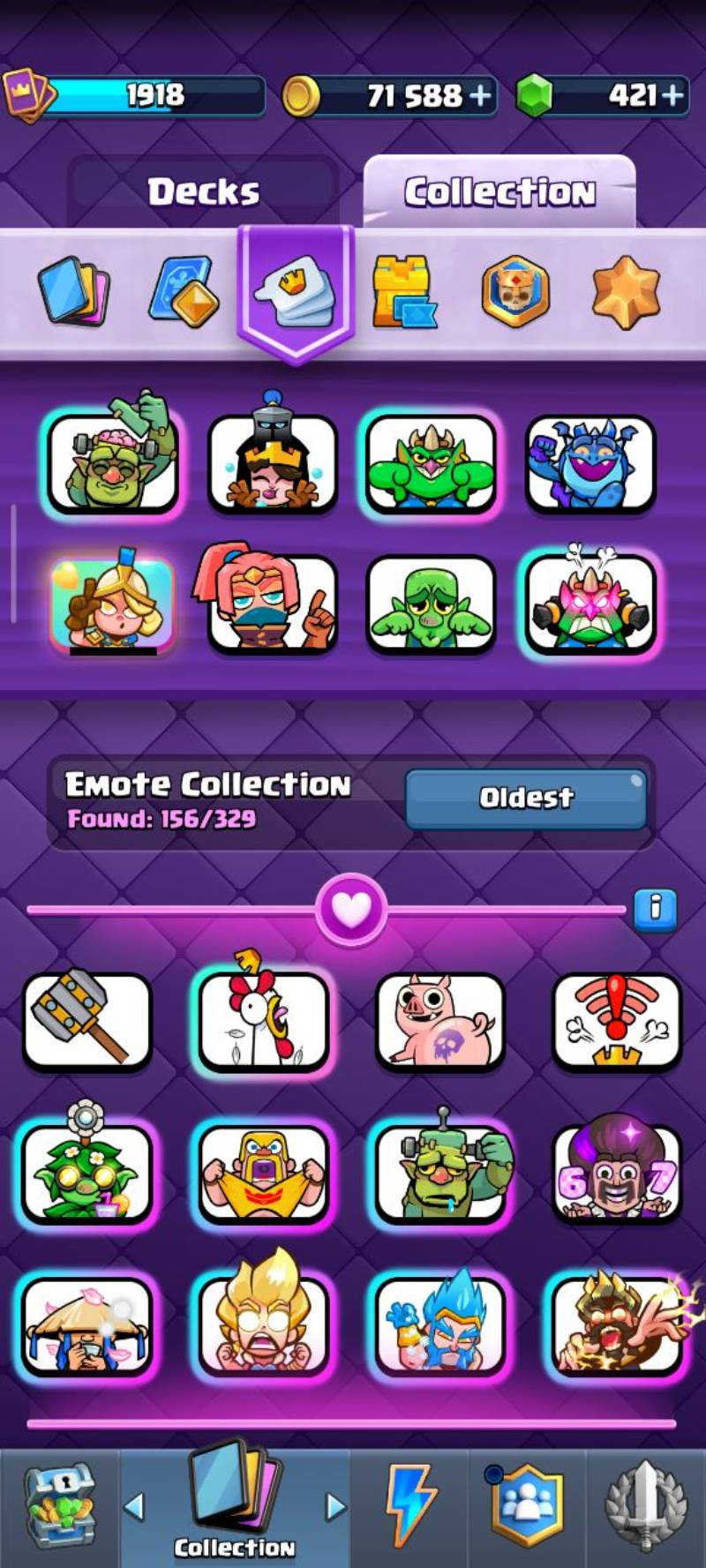The width and height of the screenshot is (706, 1568).
Task: Show emote info via blue i button
Action: pyautogui.click(x=656, y=908)
